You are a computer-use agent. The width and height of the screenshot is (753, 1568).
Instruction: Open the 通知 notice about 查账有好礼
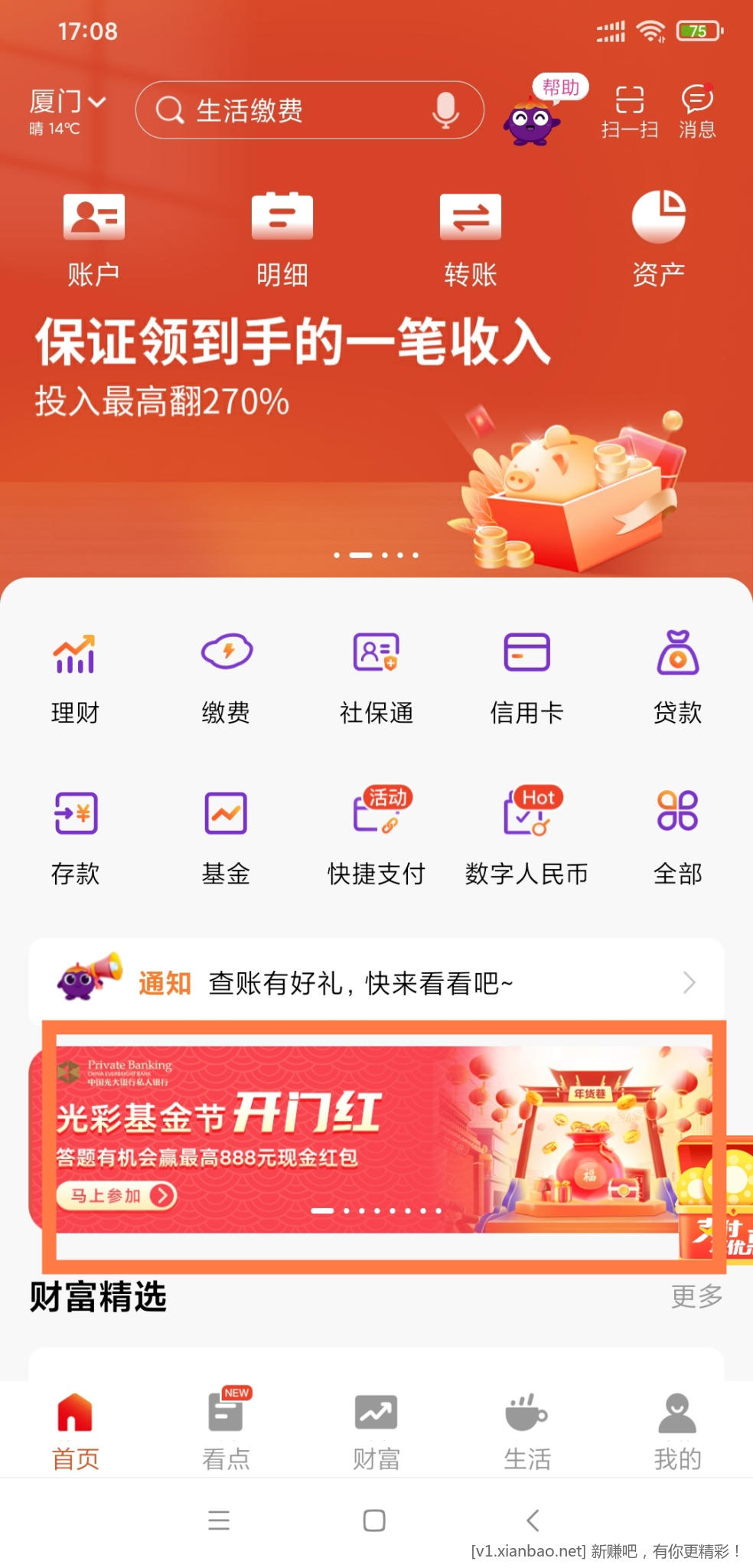point(376,982)
